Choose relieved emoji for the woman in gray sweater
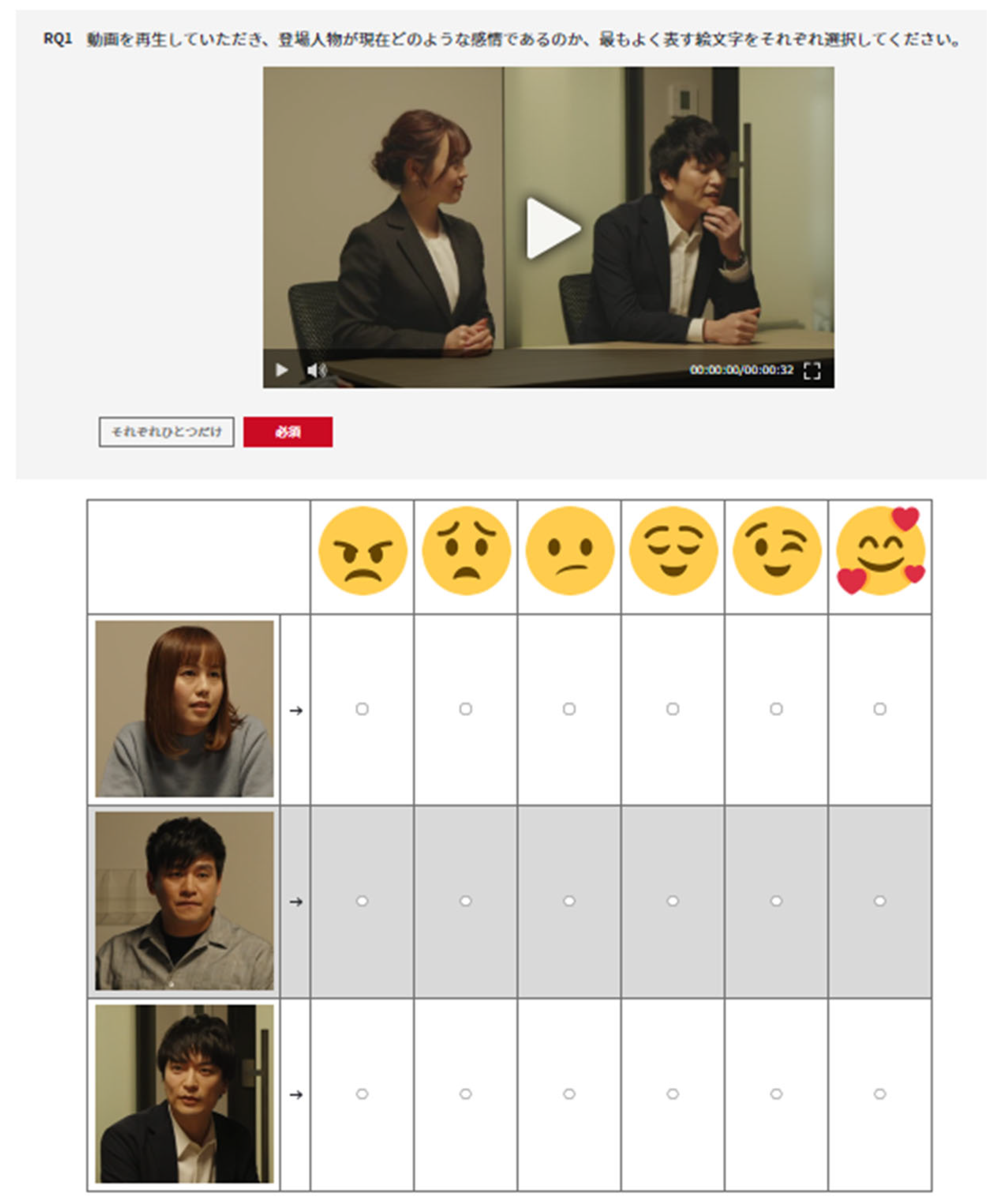 (673, 709)
